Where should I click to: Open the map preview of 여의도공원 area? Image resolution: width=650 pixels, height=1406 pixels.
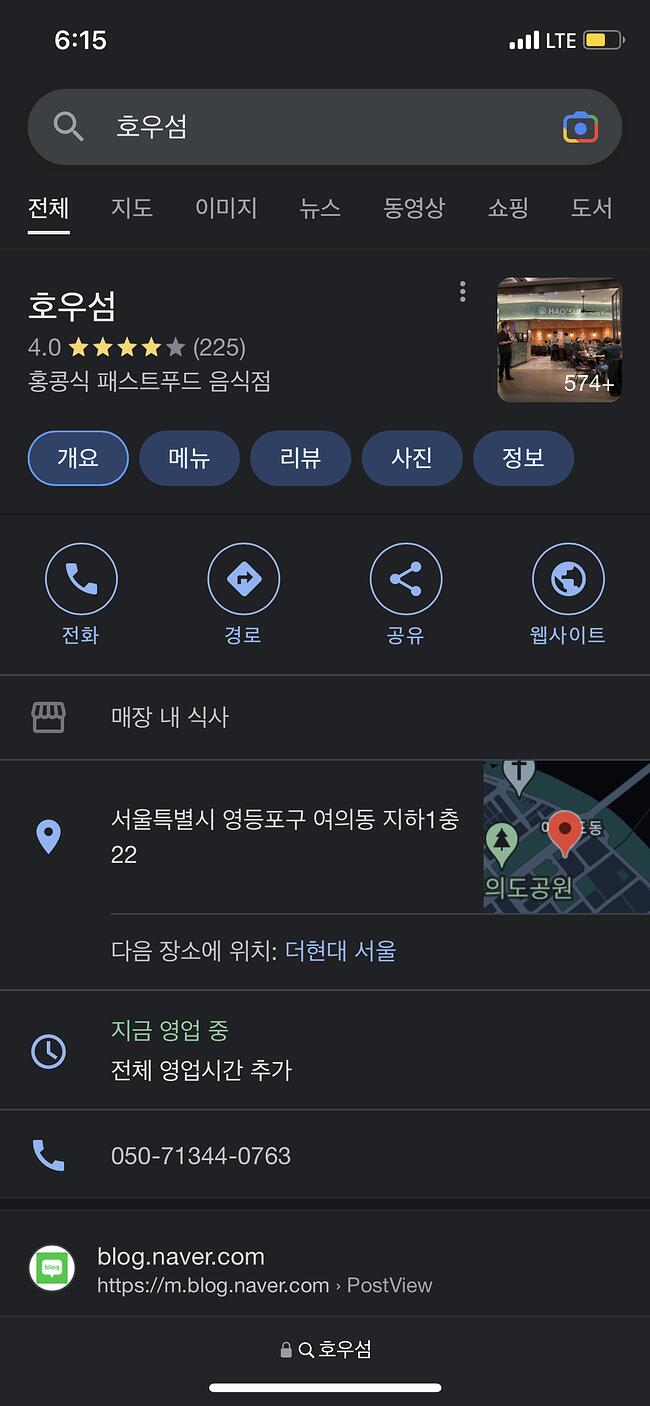(567, 837)
